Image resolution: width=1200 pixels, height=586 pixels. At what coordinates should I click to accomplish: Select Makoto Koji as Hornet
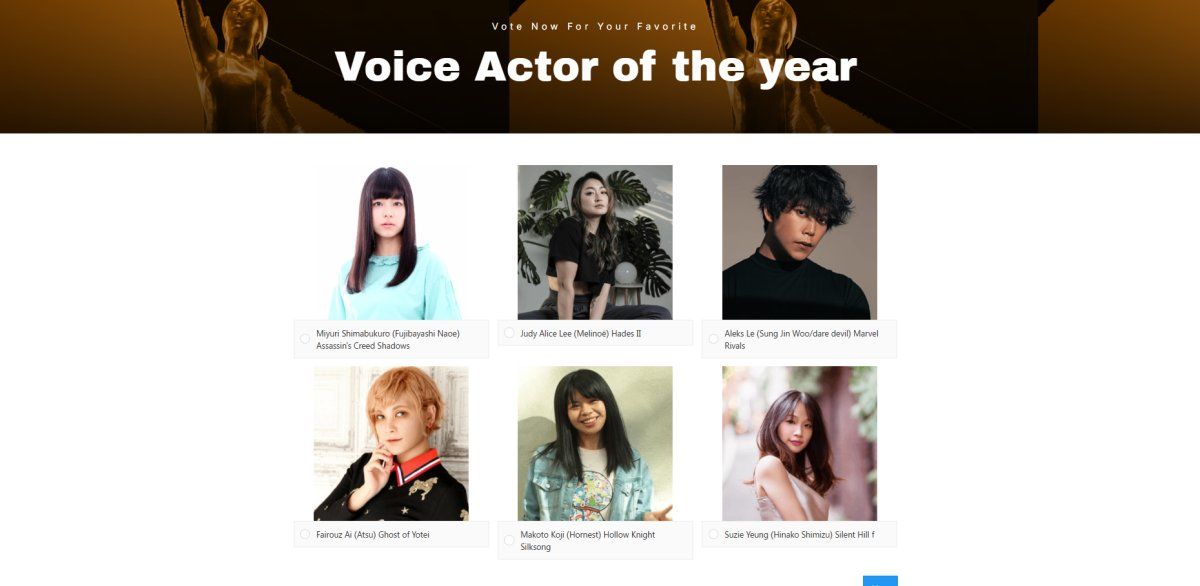[x=509, y=540]
